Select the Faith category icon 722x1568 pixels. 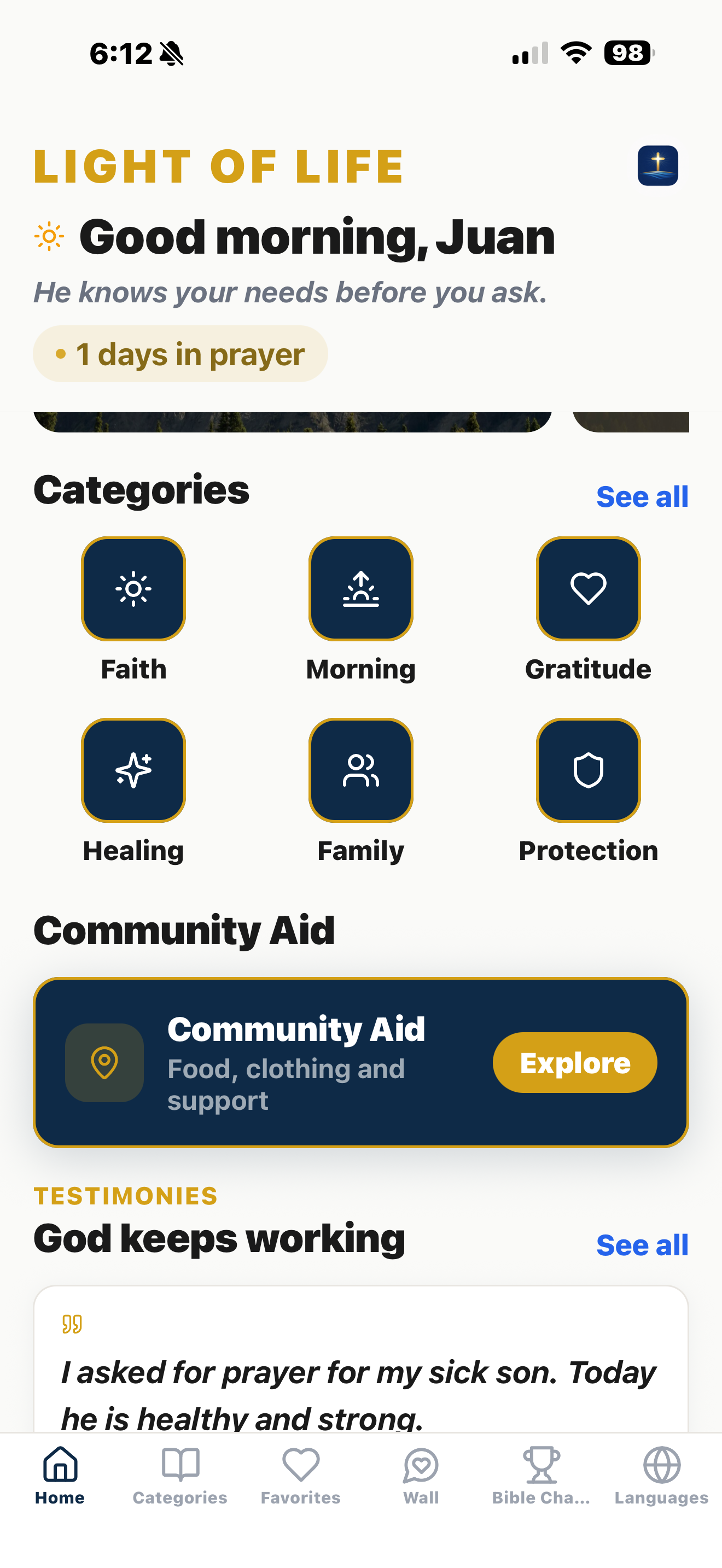[x=133, y=588]
